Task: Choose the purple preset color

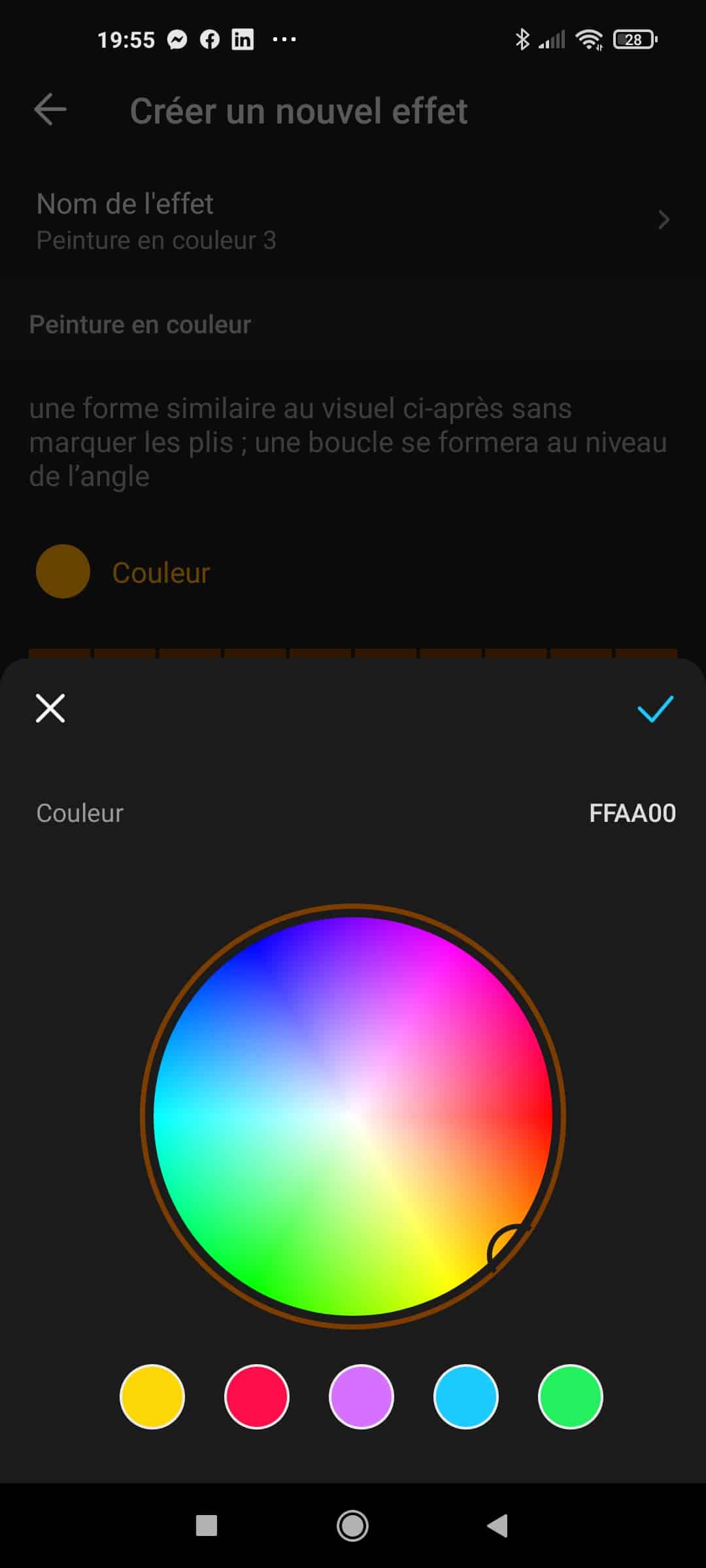Action: tap(361, 1397)
